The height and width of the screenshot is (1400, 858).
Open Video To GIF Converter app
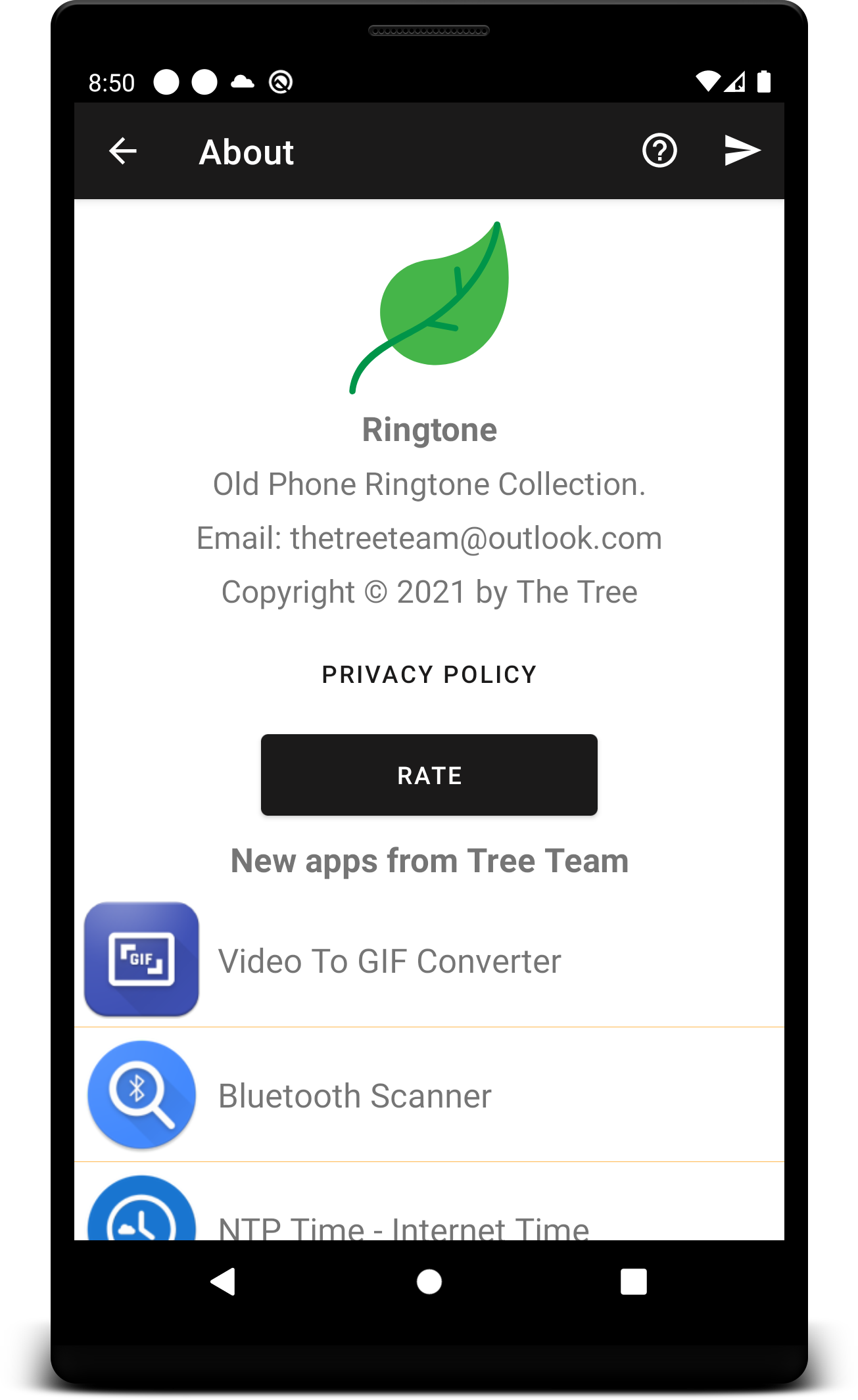click(x=389, y=961)
